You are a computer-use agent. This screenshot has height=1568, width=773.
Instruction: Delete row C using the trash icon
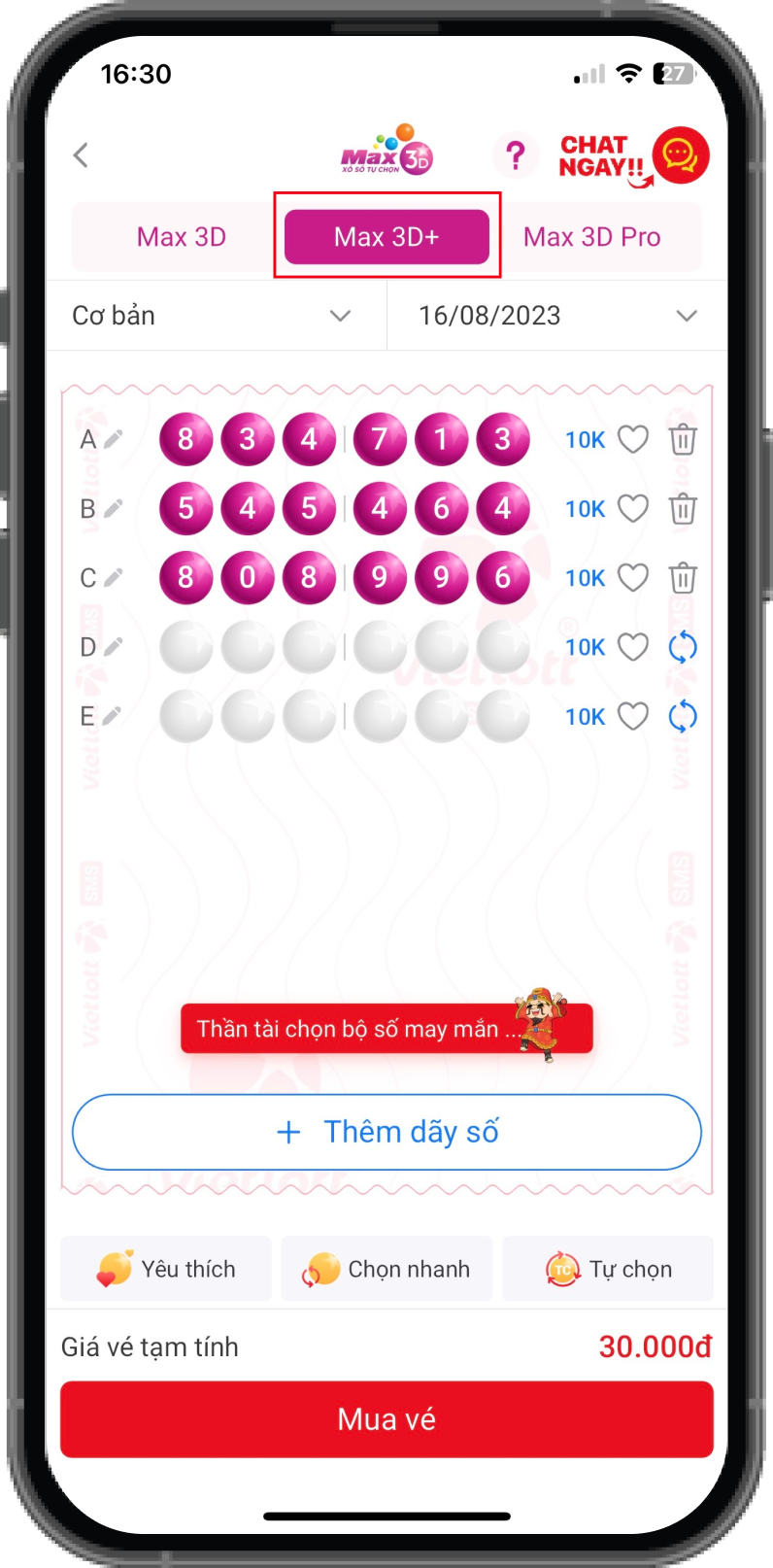tap(683, 578)
